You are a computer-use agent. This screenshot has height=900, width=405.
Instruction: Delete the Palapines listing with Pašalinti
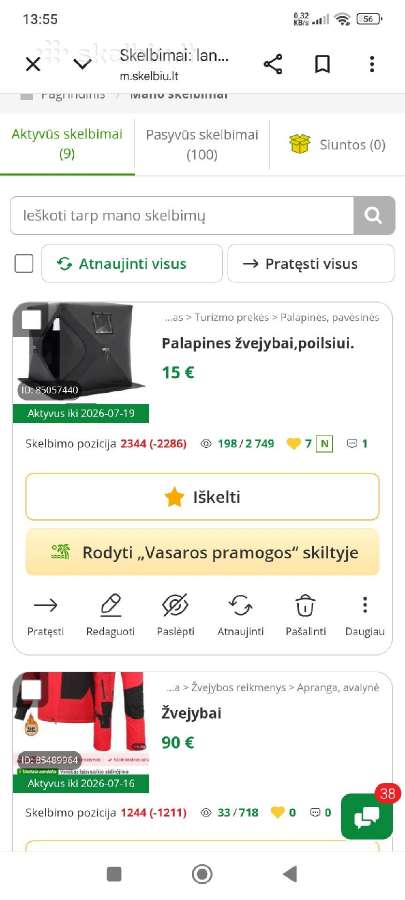coord(306,615)
